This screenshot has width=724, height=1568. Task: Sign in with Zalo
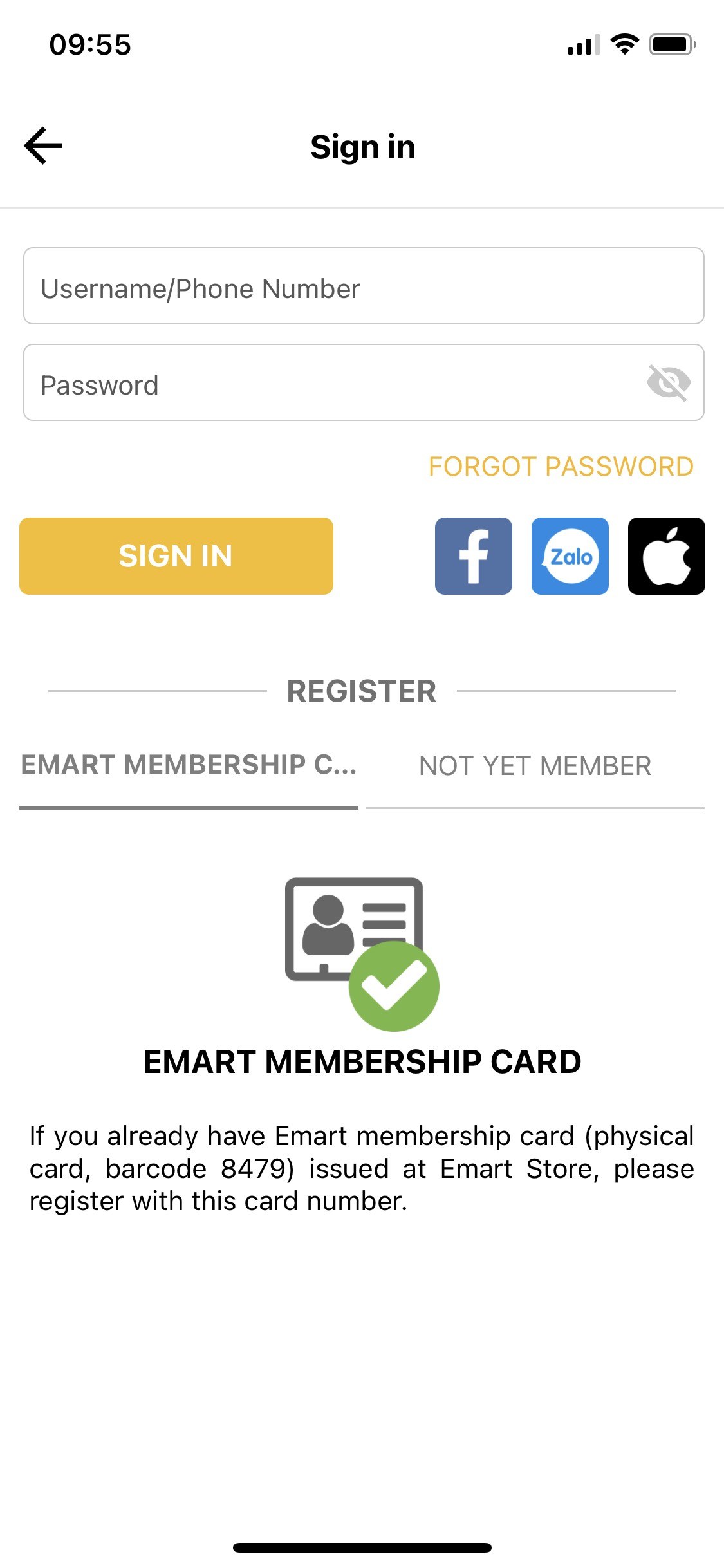[570, 556]
